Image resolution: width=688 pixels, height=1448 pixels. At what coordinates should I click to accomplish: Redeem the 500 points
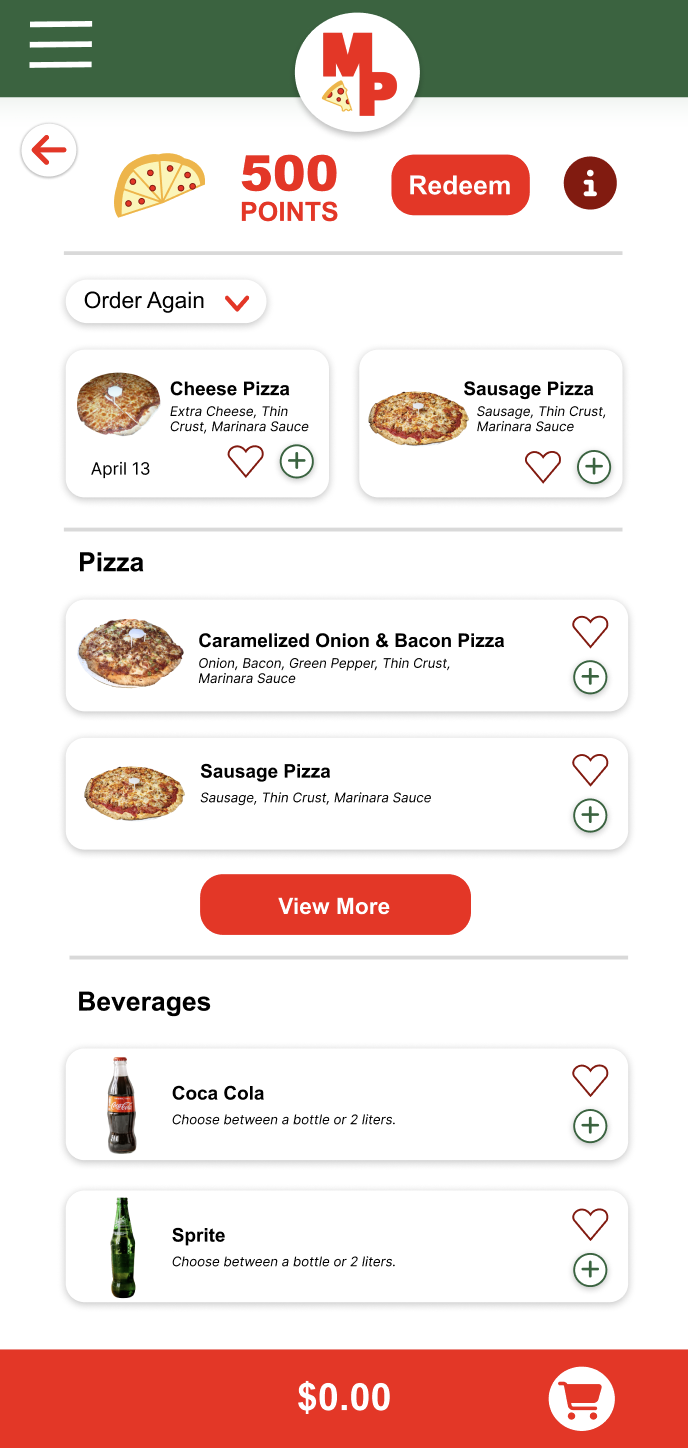coord(460,185)
